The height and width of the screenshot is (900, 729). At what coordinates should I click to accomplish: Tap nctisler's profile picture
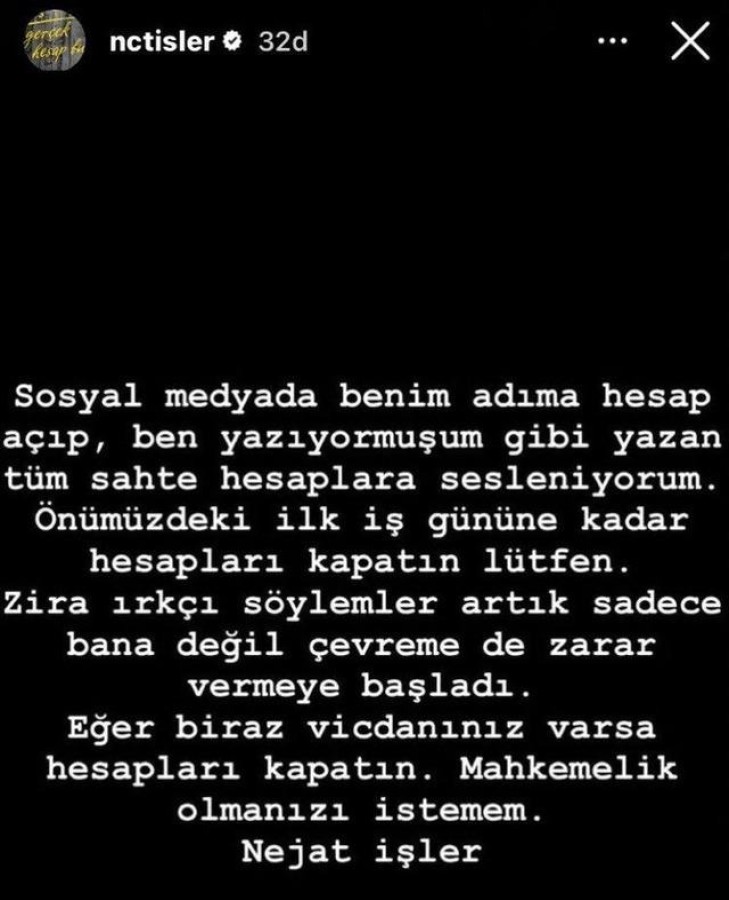56,44
